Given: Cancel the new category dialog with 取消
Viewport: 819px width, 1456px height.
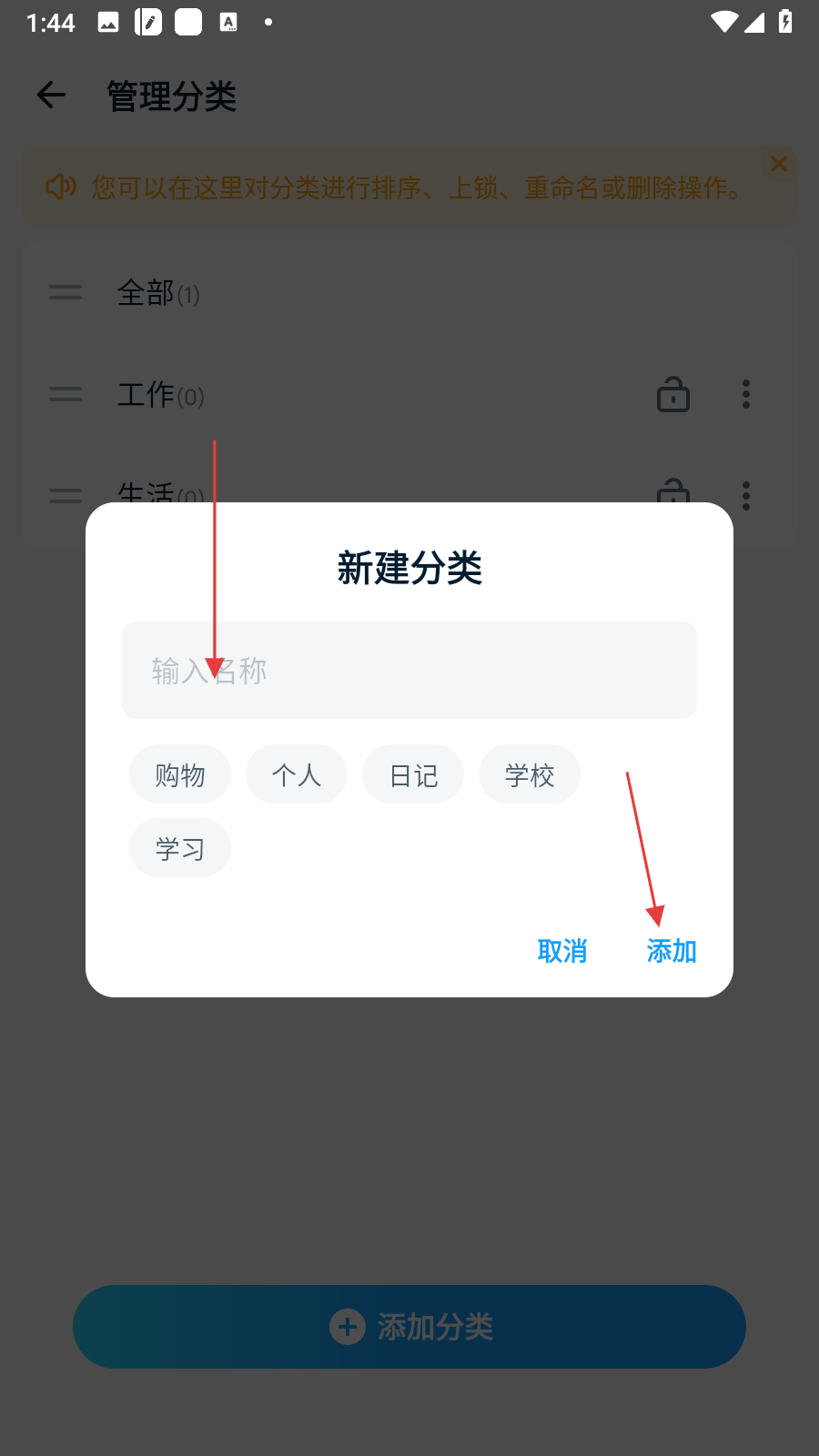Looking at the screenshot, I should point(562,951).
